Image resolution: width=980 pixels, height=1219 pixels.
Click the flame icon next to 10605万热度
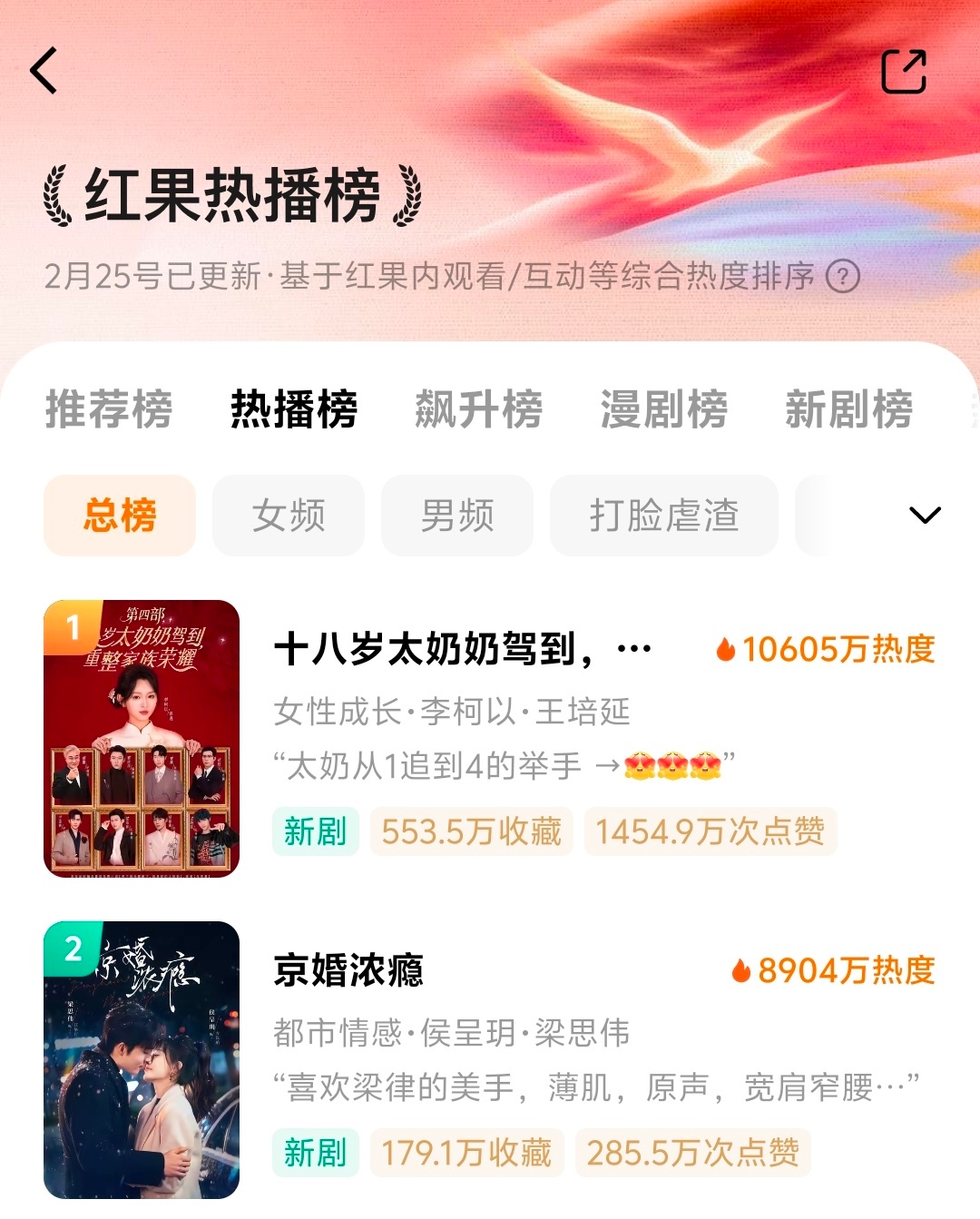click(726, 649)
